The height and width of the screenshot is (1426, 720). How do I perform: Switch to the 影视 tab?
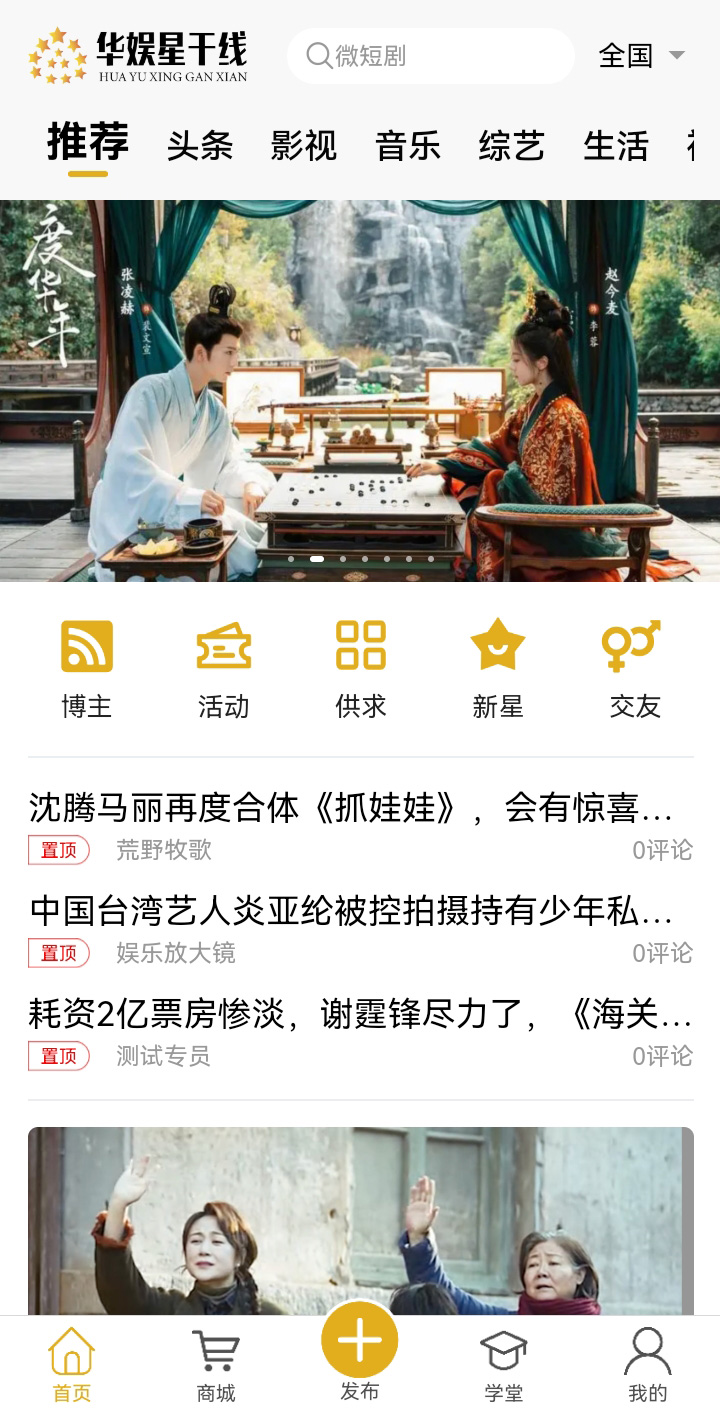[x=304, y=146]
